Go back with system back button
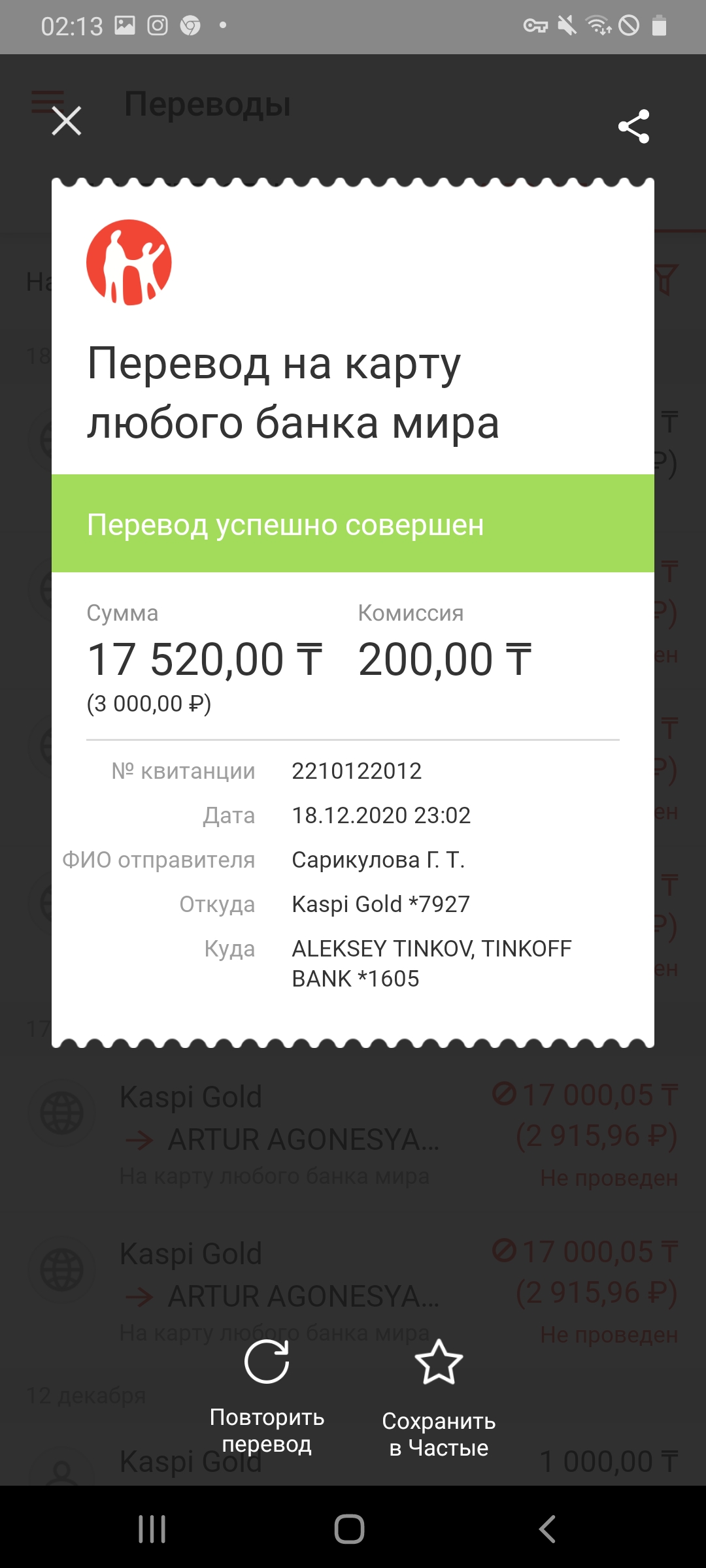The height and width of the screenshot is (1568, 706). pos(547,1529)
